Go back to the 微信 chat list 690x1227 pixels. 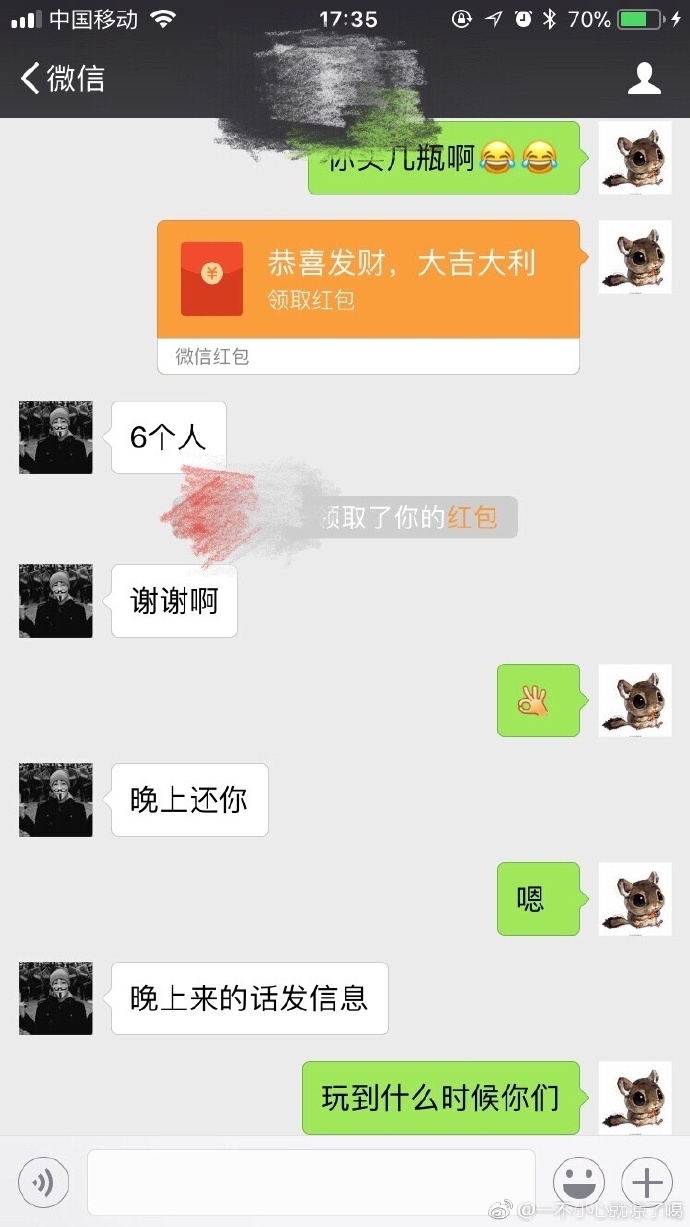(62, 79)
